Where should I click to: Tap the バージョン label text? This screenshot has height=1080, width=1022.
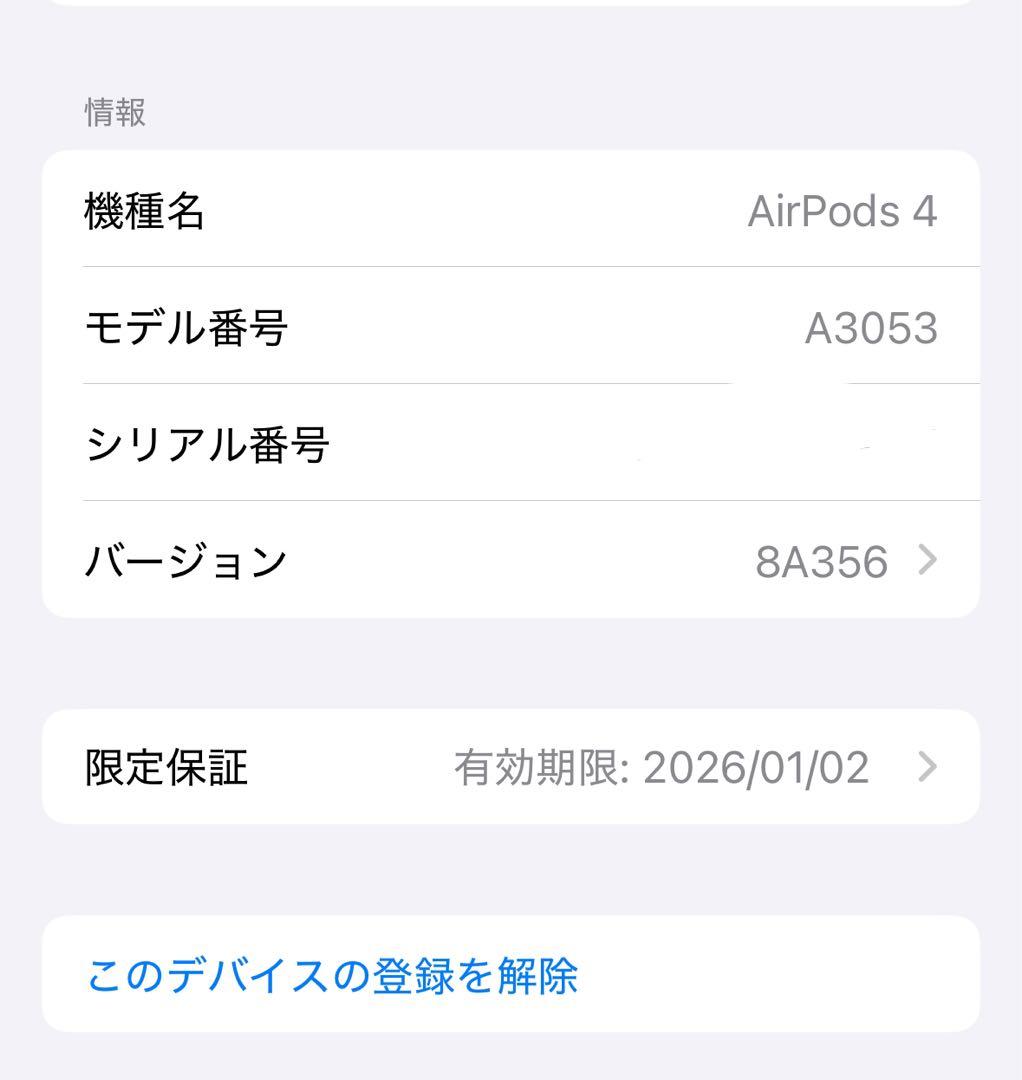[185, 561]
